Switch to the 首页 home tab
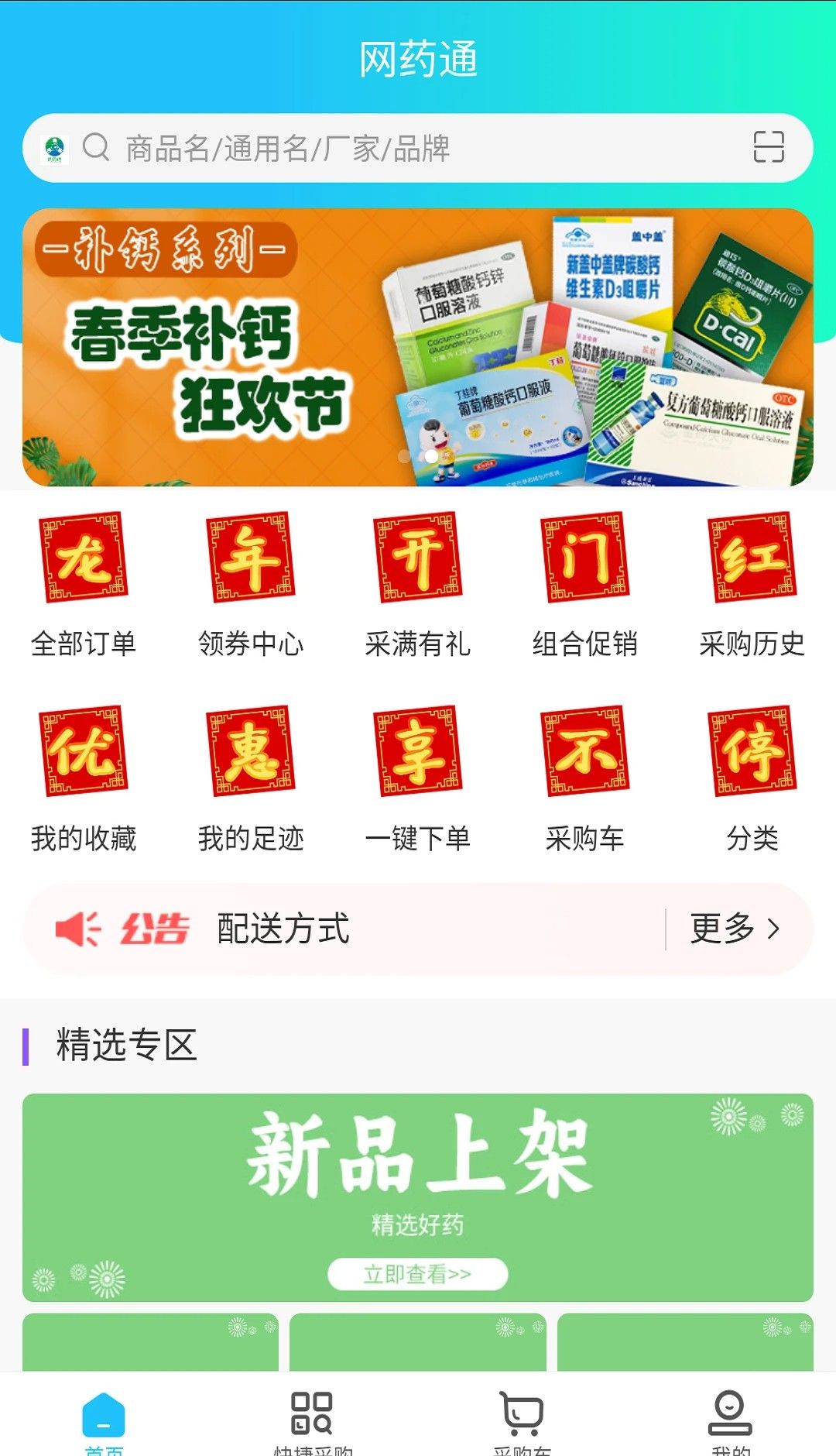The width and height of the screenshot is (836, 1456). point(104,1423)
